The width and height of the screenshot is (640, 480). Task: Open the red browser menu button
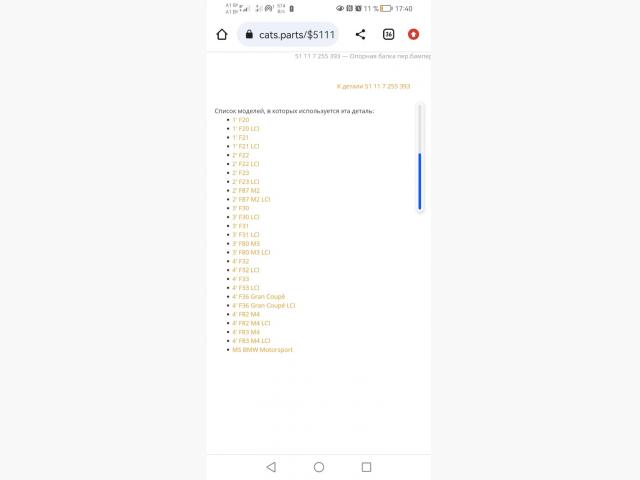414,34
